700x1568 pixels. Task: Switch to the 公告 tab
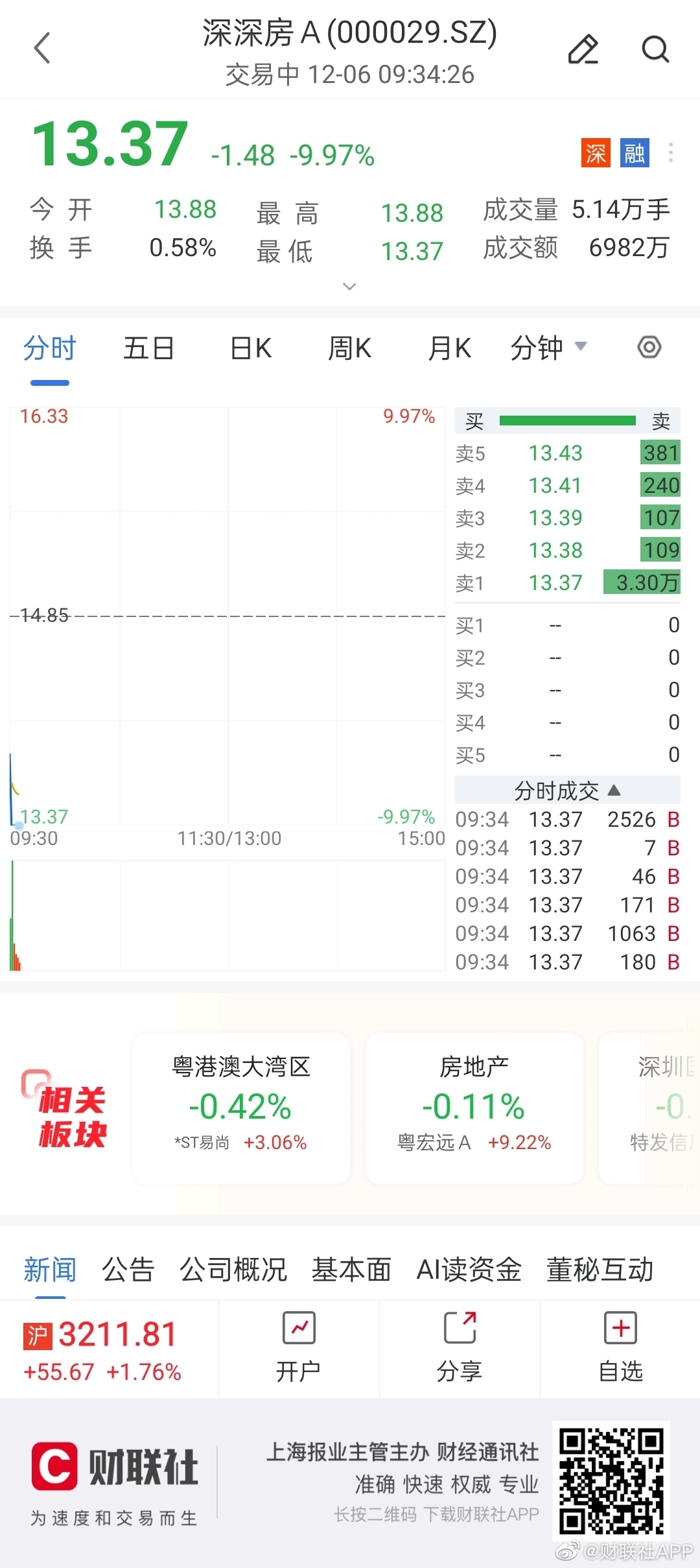[x=128, y=1270]
